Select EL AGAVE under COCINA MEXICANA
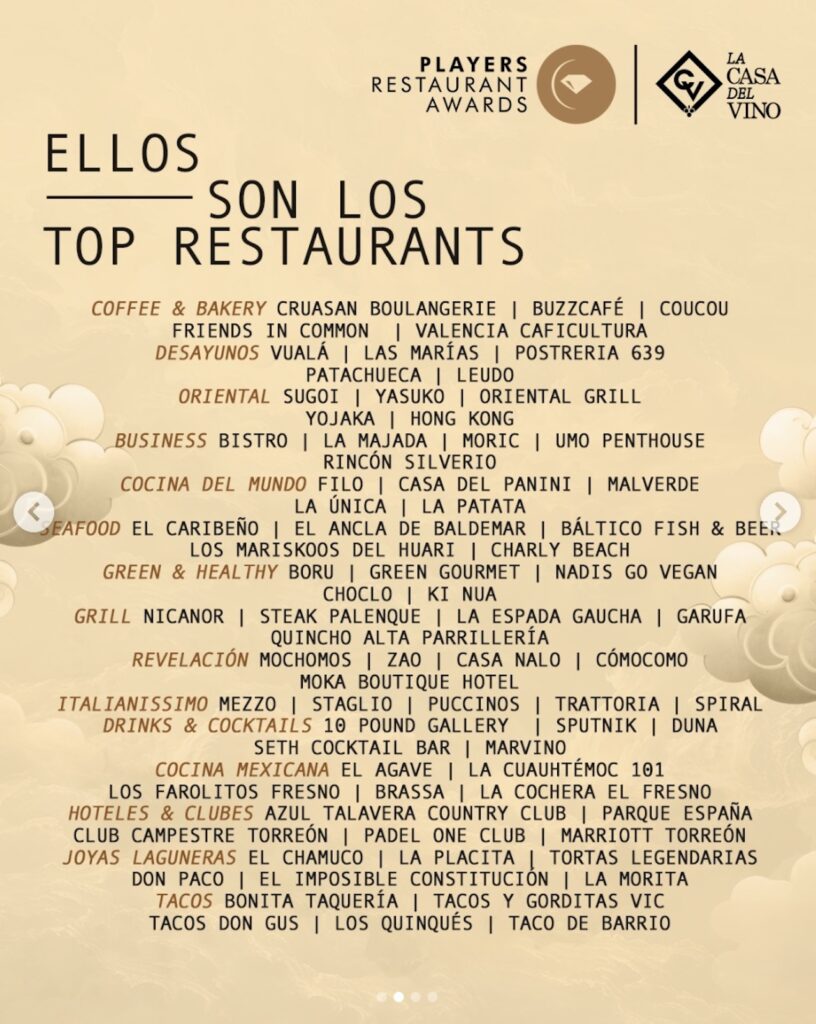The image size is (816, 1024). tap(386, 771)
